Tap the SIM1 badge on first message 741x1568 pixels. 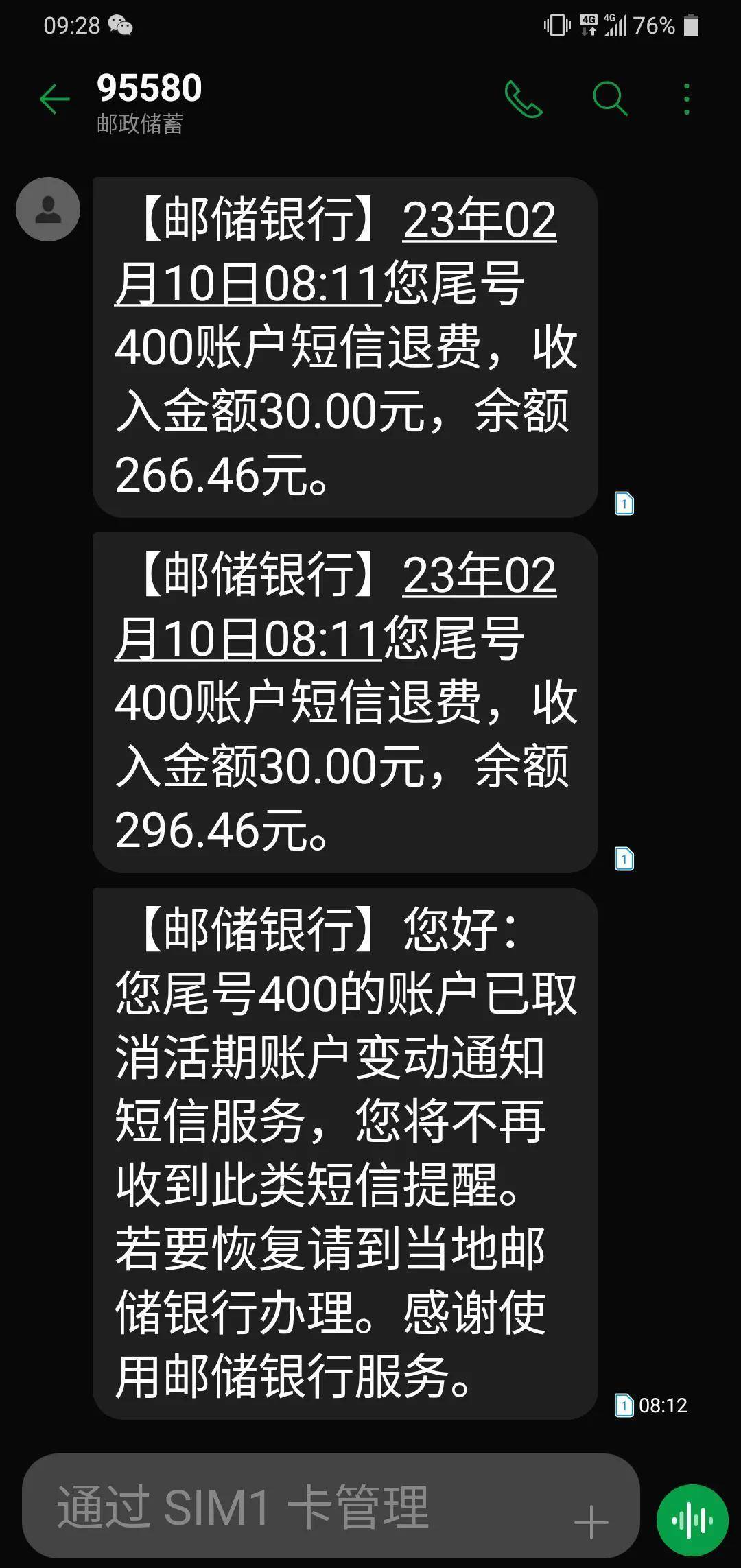point(623,504)
